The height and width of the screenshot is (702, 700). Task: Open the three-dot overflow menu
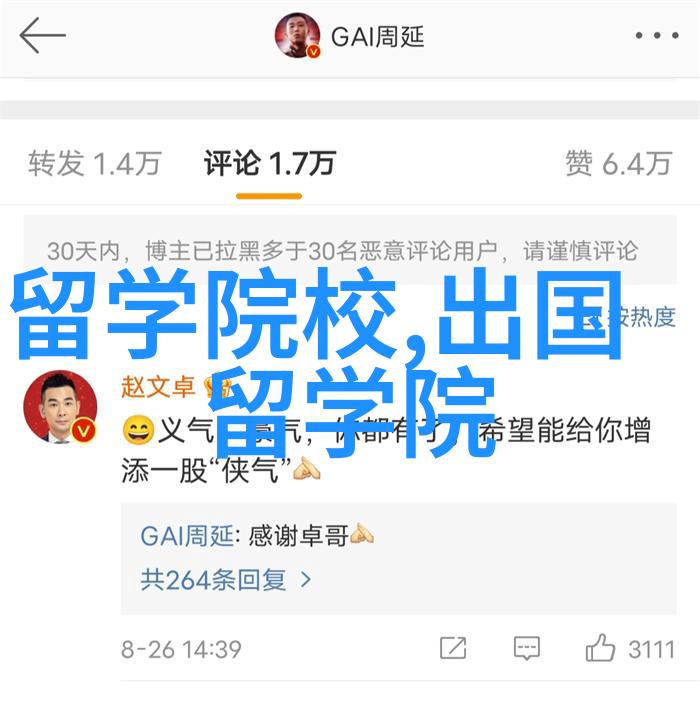(655, 37)
